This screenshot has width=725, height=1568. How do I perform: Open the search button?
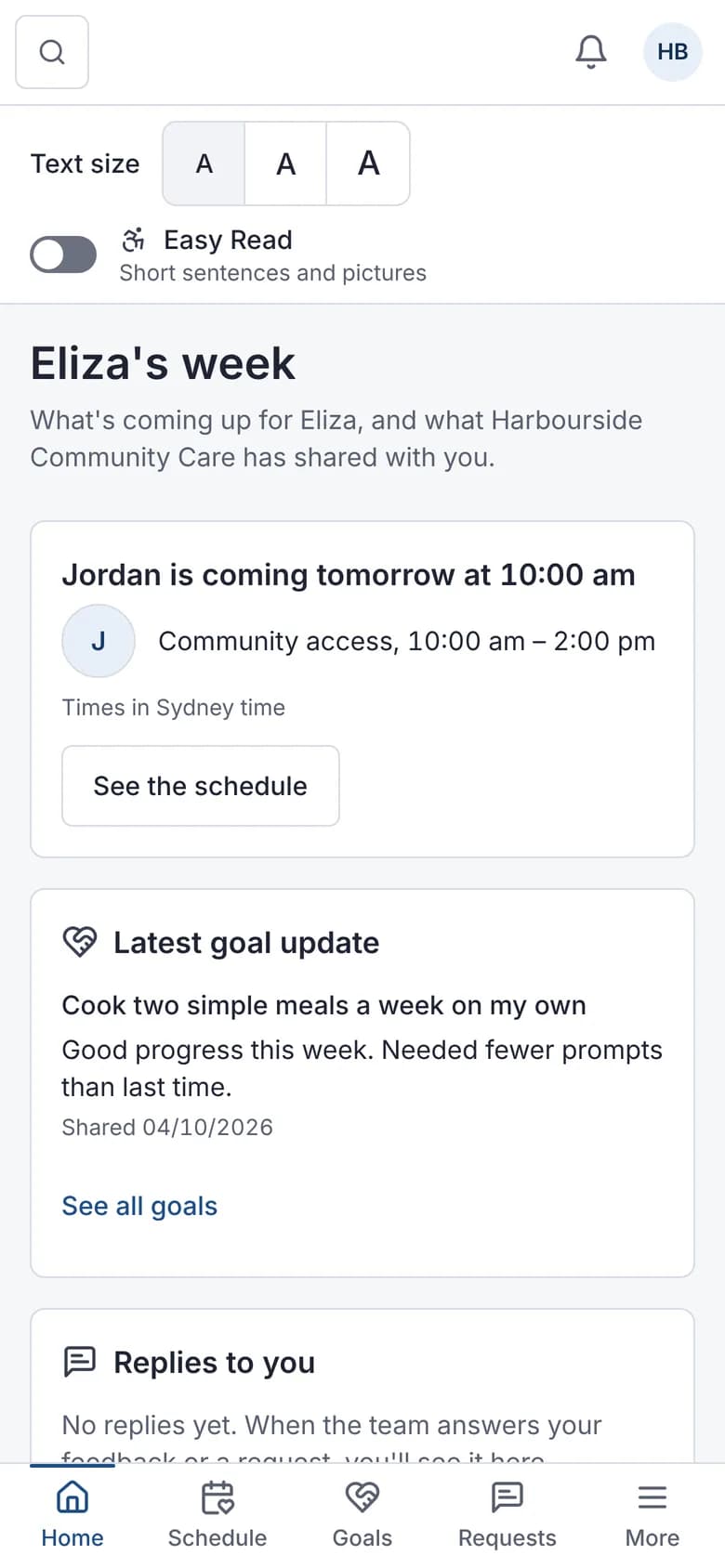pos(52,52)
